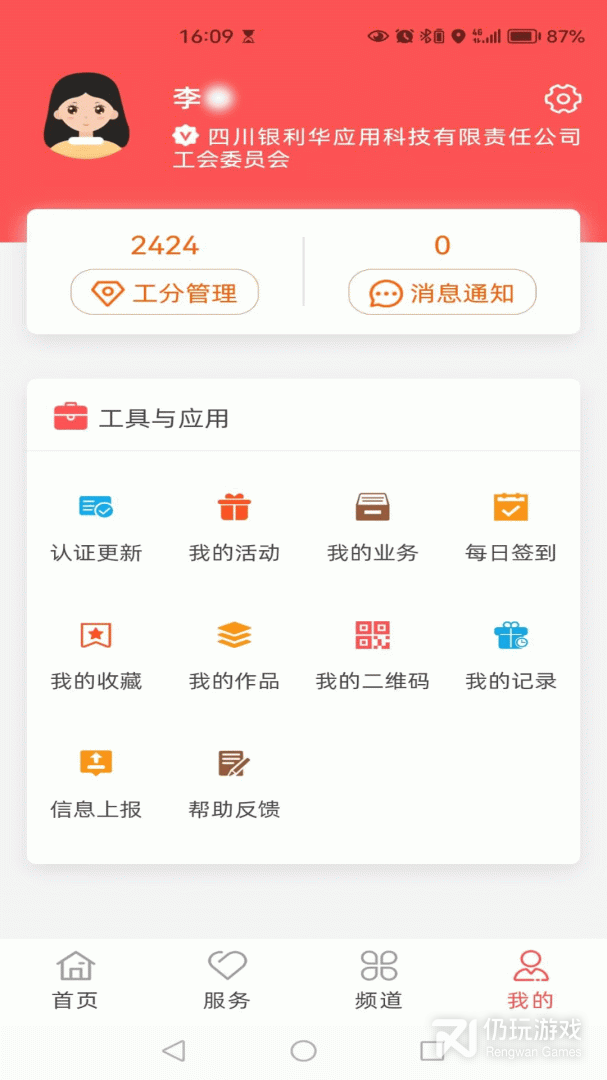Go to the system home screen
607x1080 pixels.
tap(303, 1050)
